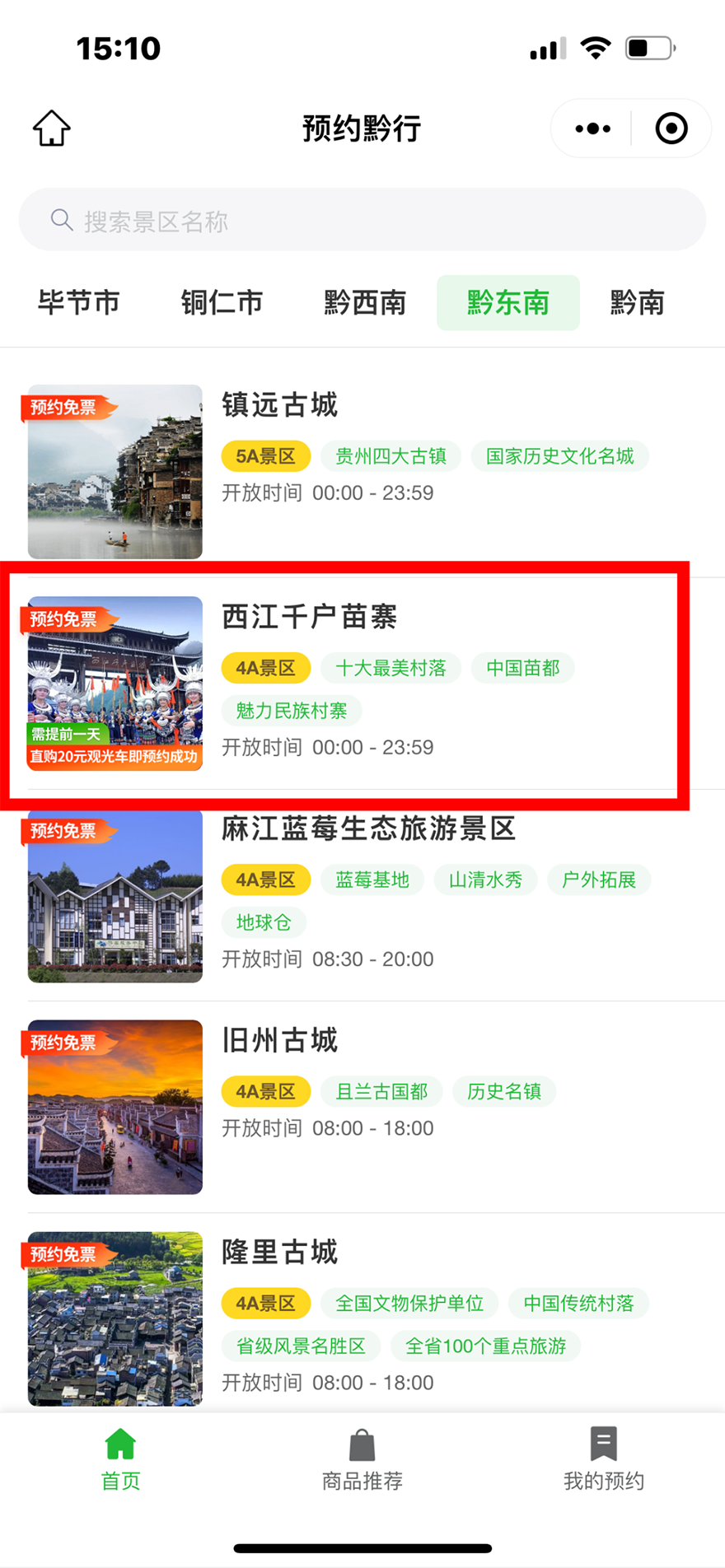Image resolution: width=725 pixels, height=1568 pixels.
Task: Go to the 首页 bottom tab
Action: [120, 1459]
